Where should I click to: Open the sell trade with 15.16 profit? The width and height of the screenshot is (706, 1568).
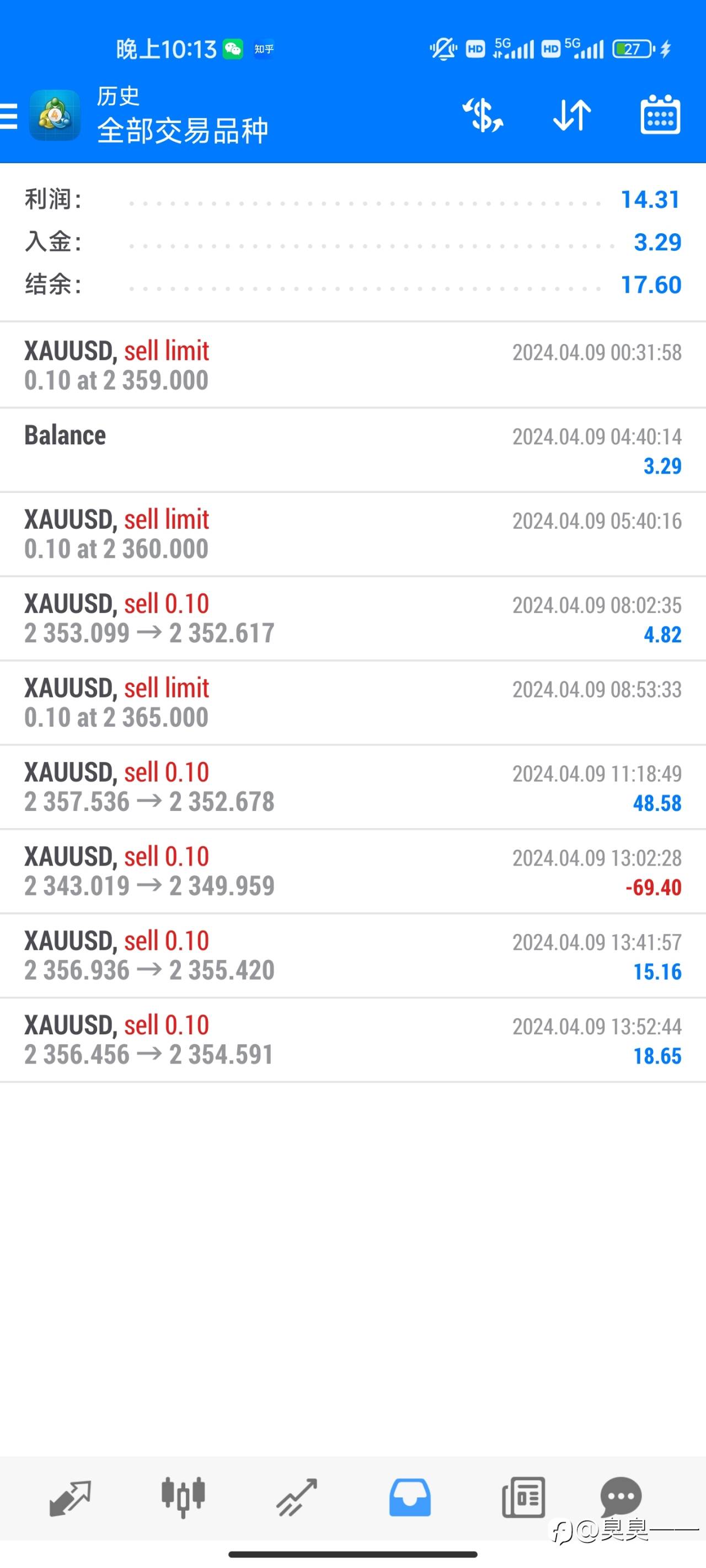[352, 955]
